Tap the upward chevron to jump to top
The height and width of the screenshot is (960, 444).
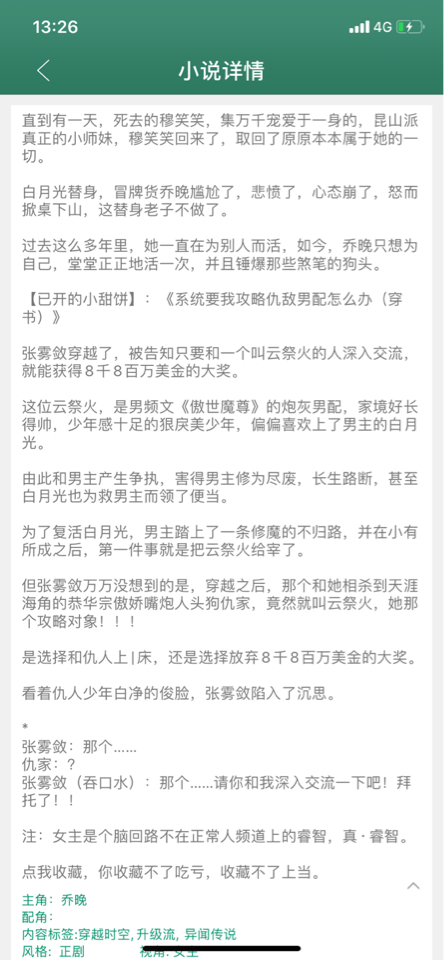point(414,885)
